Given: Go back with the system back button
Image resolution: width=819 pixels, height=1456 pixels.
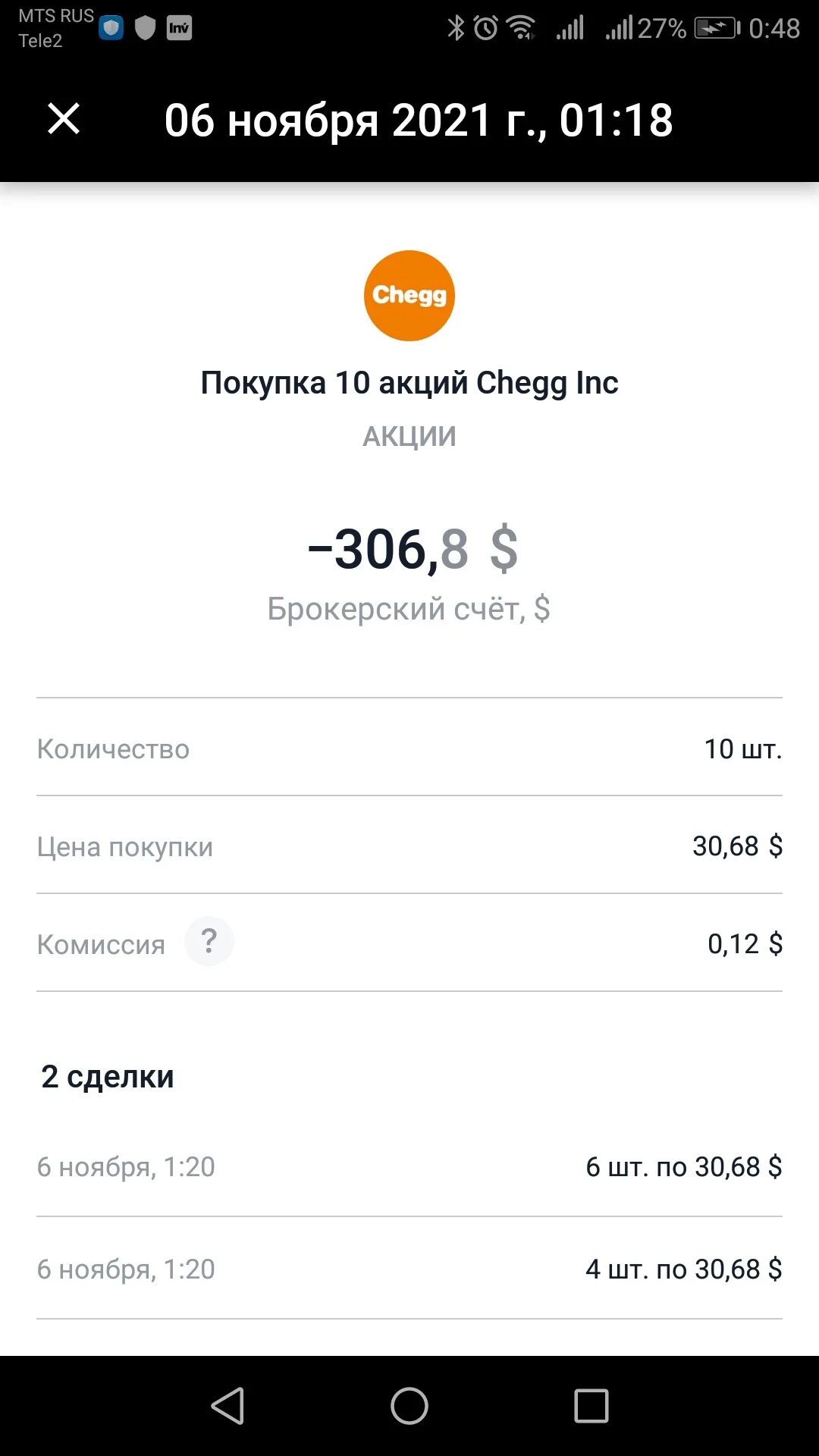Looking at the screenshot, I should [227, 1406].
